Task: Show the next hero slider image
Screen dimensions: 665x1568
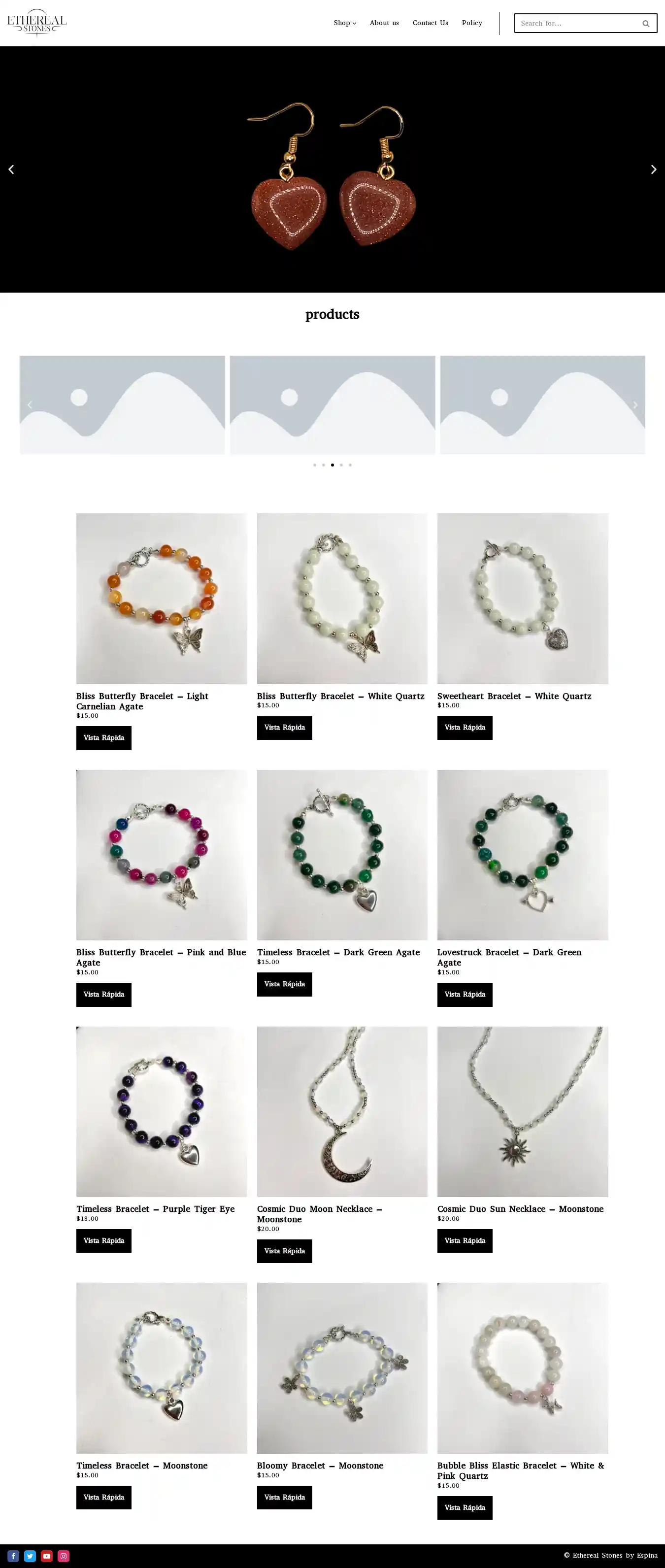Action: pyautogui.click(x=653, y=169)
